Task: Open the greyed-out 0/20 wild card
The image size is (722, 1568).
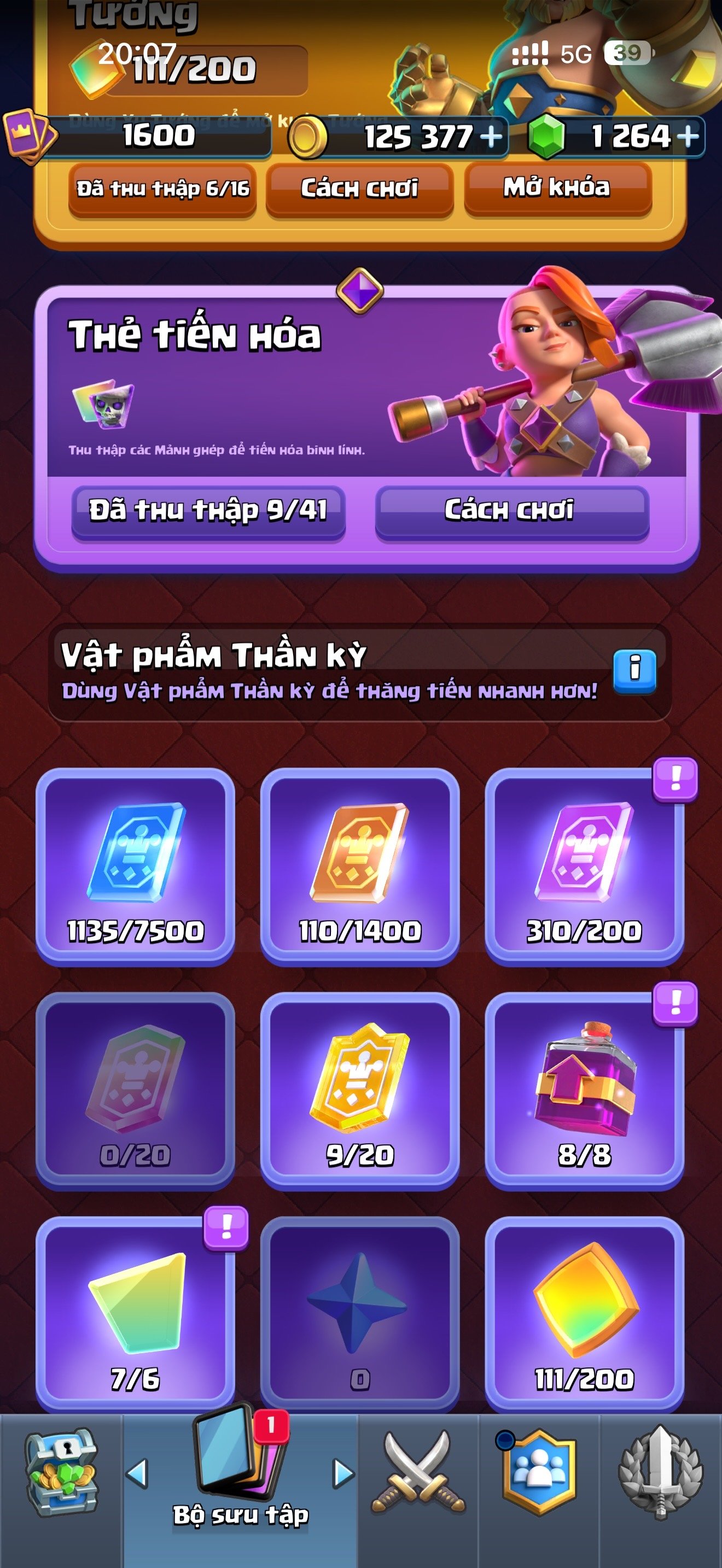Action: (x=135, y=1091)
